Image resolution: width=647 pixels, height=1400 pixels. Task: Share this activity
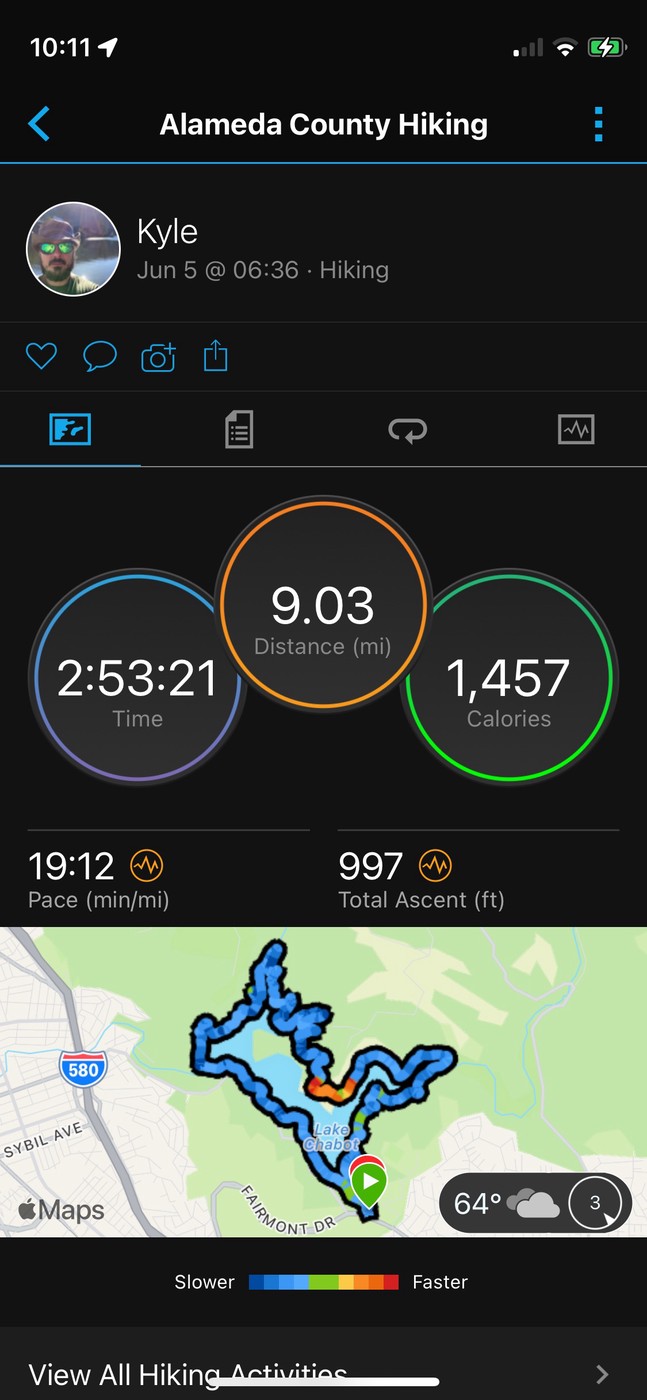point(216,355)
